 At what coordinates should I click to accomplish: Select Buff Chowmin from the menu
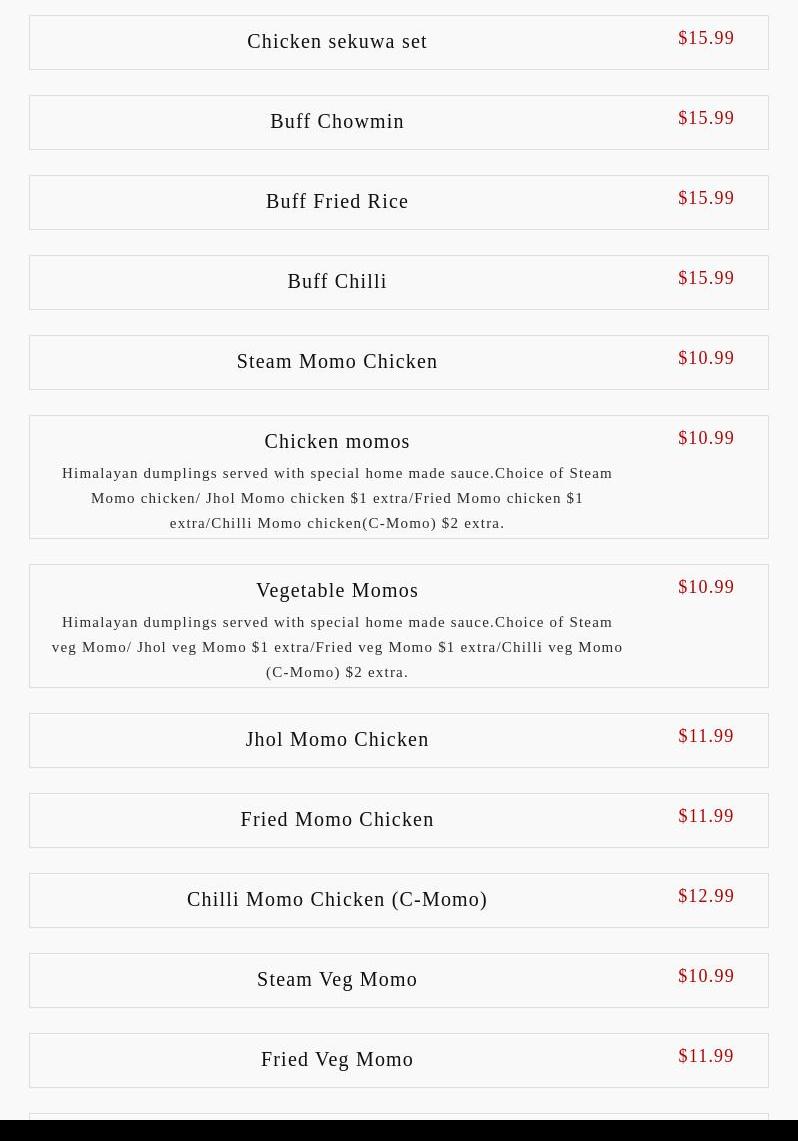click(x=337, y=122)
